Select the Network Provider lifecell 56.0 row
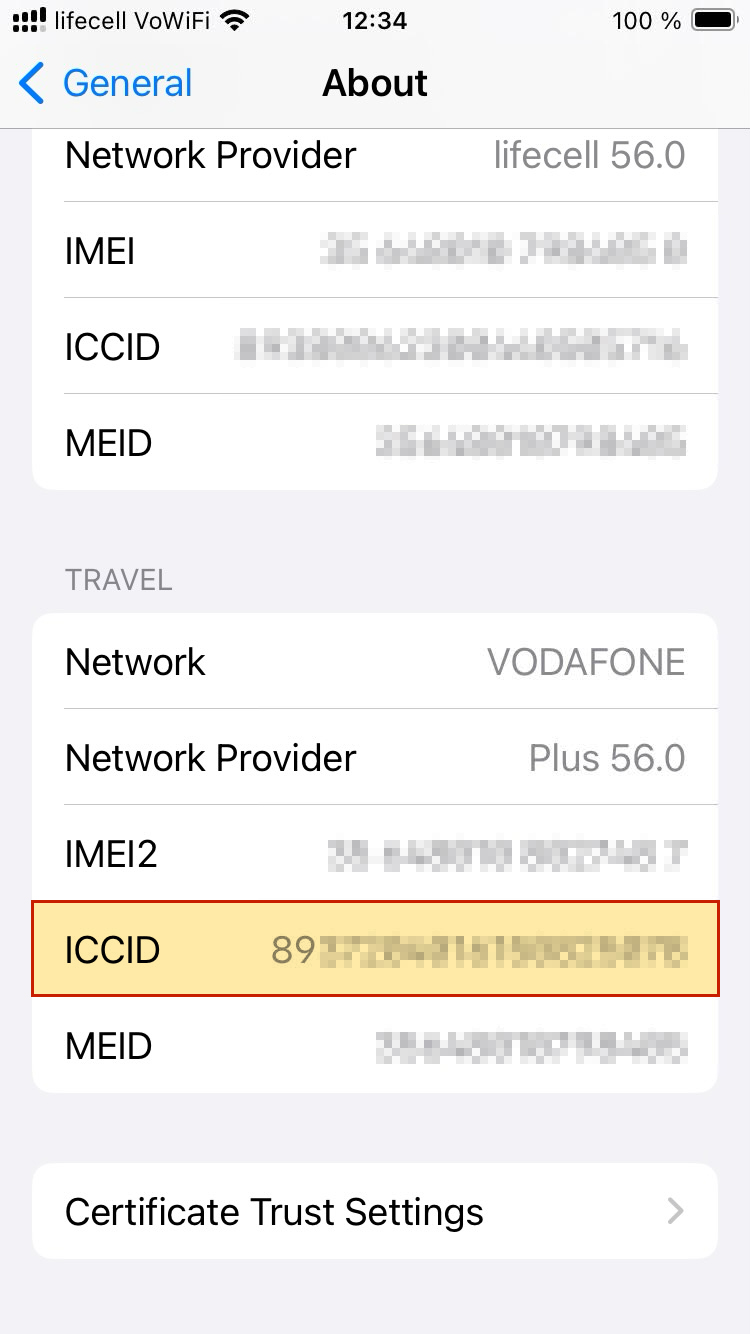The image size is (750, 1334). click(375, 155)
